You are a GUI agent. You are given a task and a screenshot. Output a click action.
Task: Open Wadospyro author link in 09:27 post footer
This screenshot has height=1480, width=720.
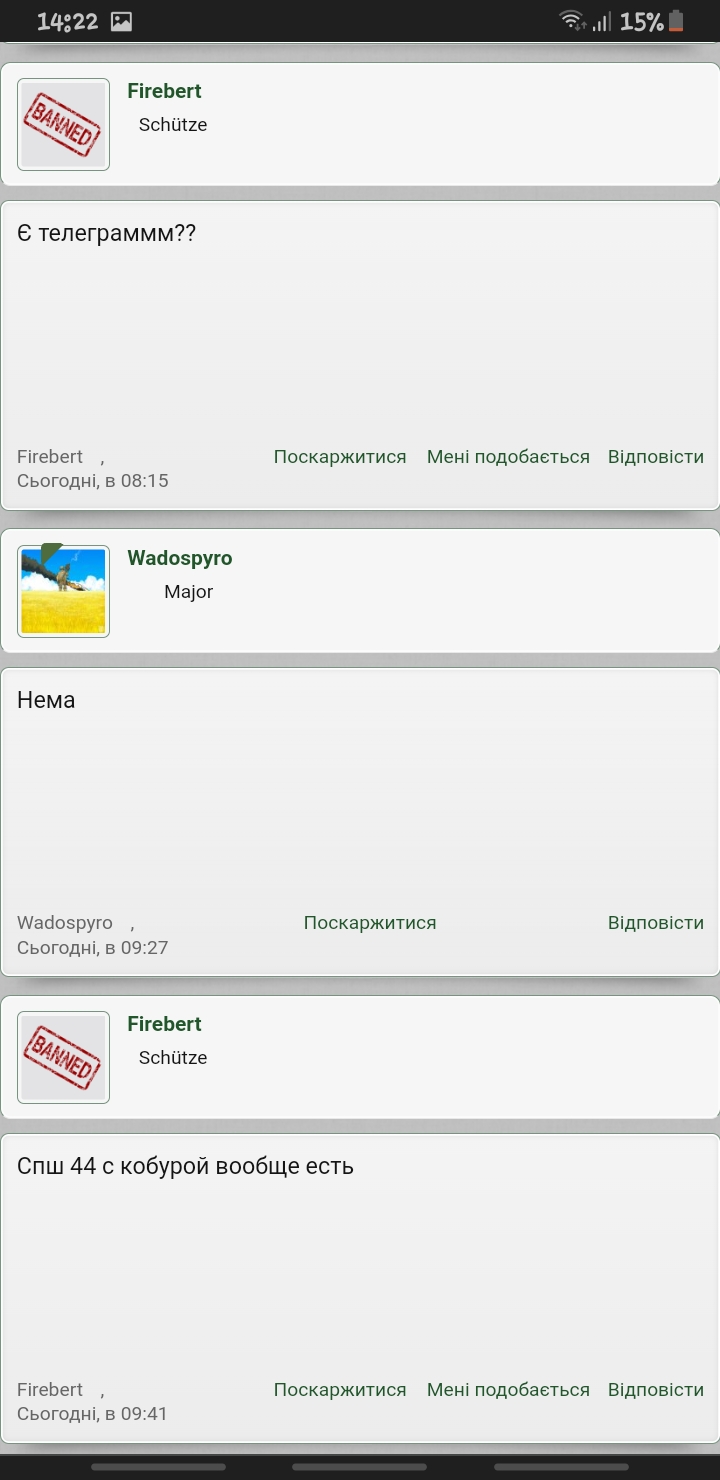pyautogui.click(x=65, y=923)
